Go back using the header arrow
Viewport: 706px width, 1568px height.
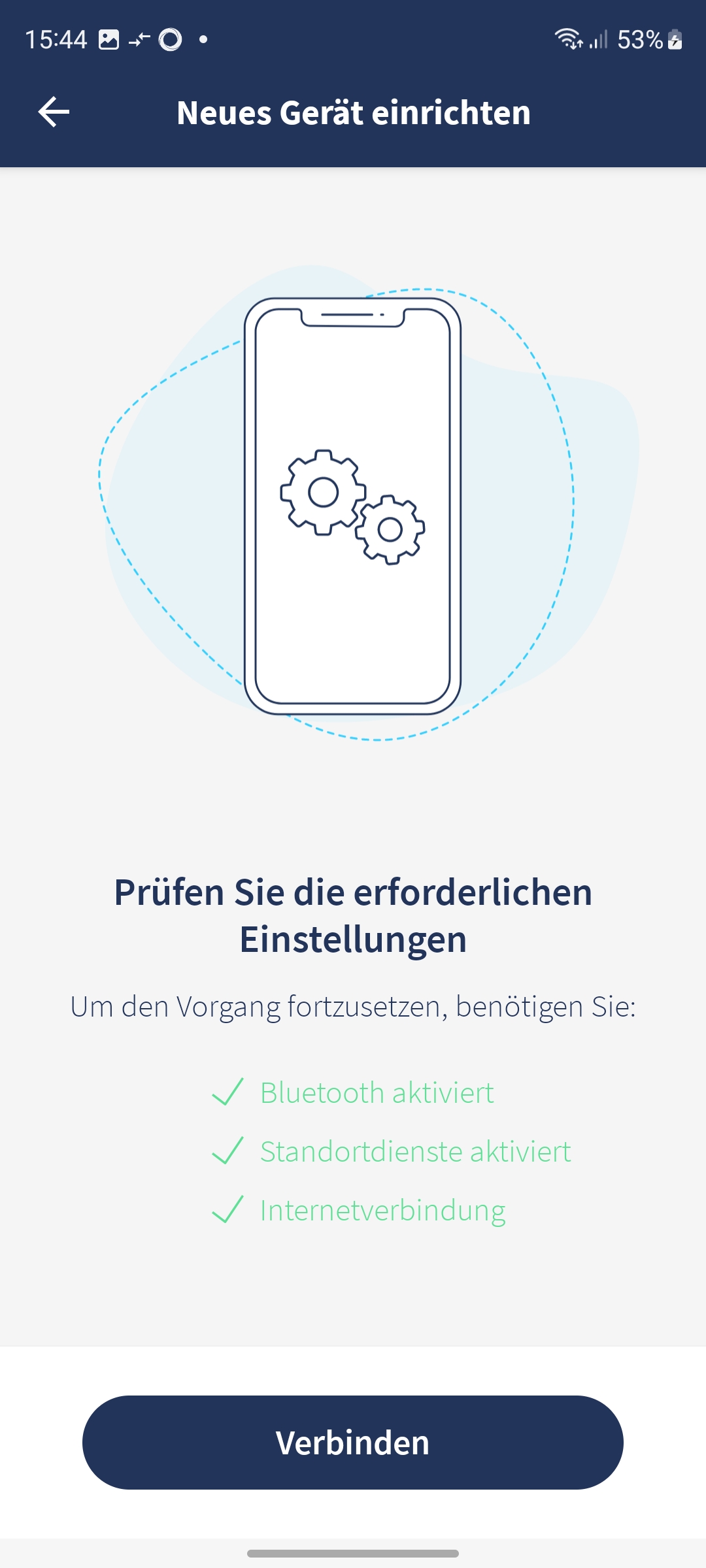coord(54,112)
